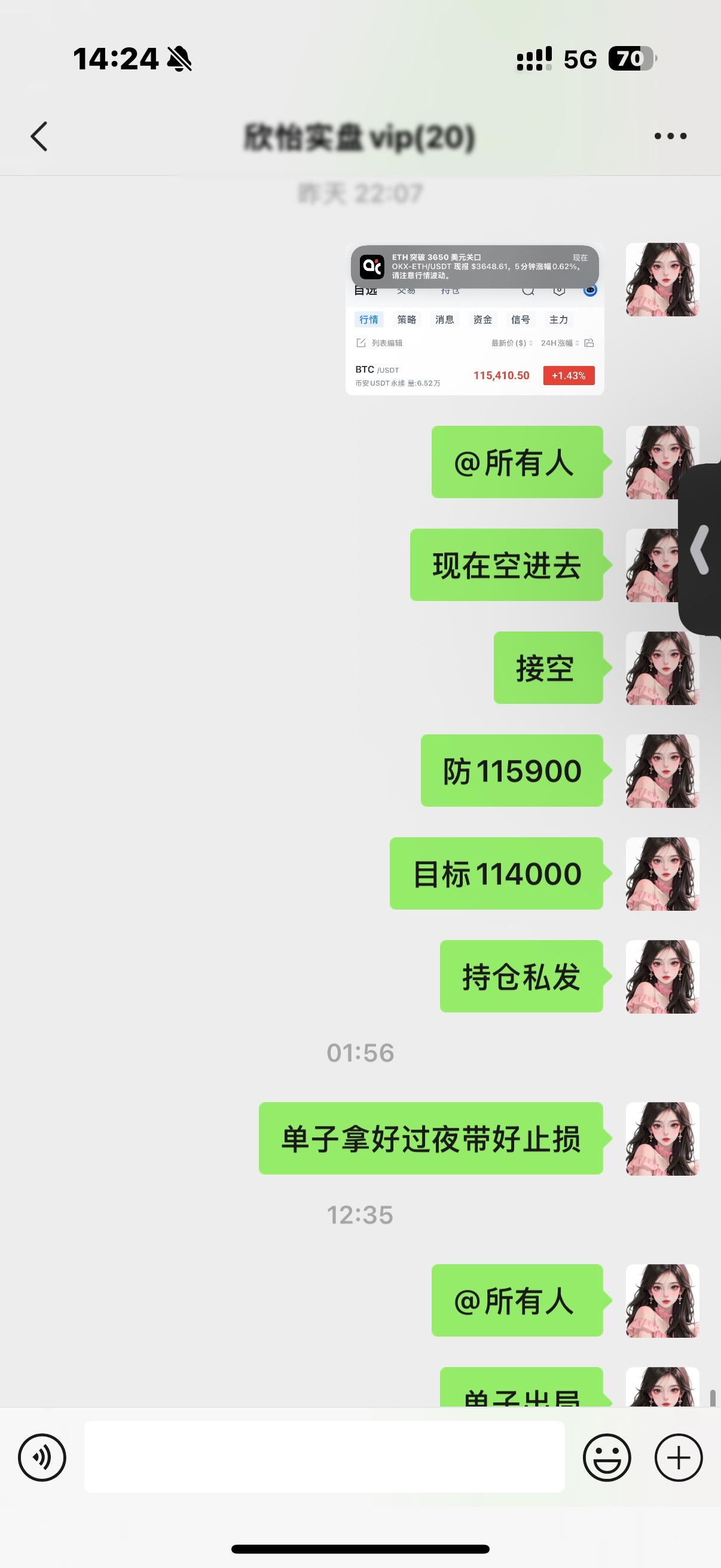Focus the message text field
Viewport: 721px width, 1568px height.
coord(324,1457)
